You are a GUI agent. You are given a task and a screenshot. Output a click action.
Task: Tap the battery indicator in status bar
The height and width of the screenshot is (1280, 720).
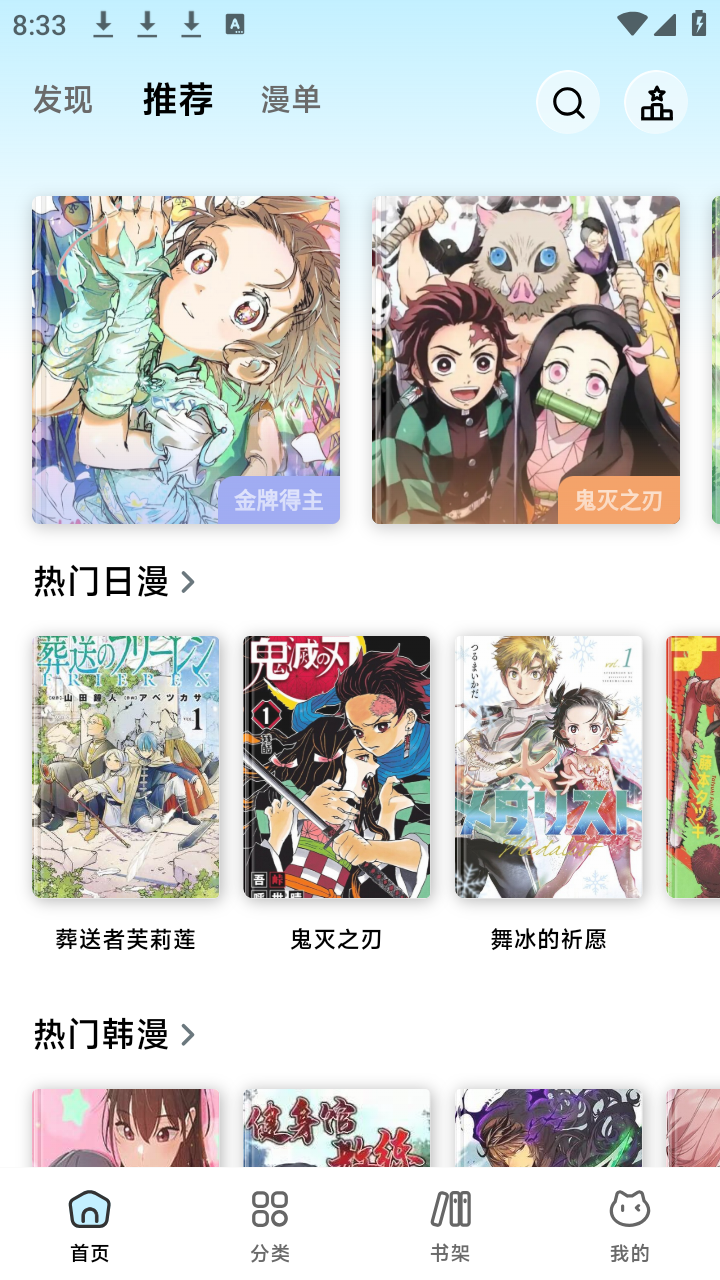(698, 25)
